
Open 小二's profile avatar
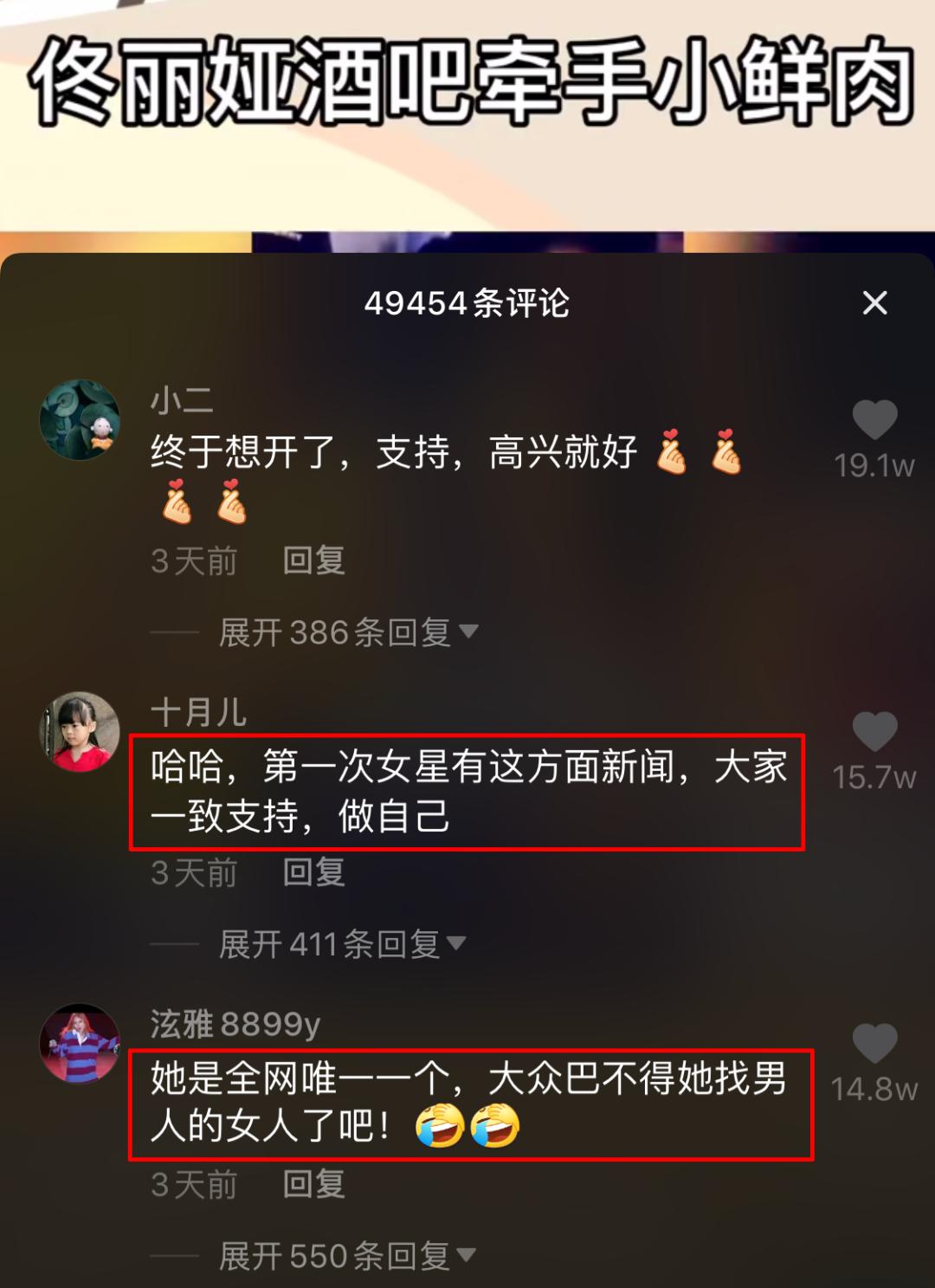click(80, 419)
